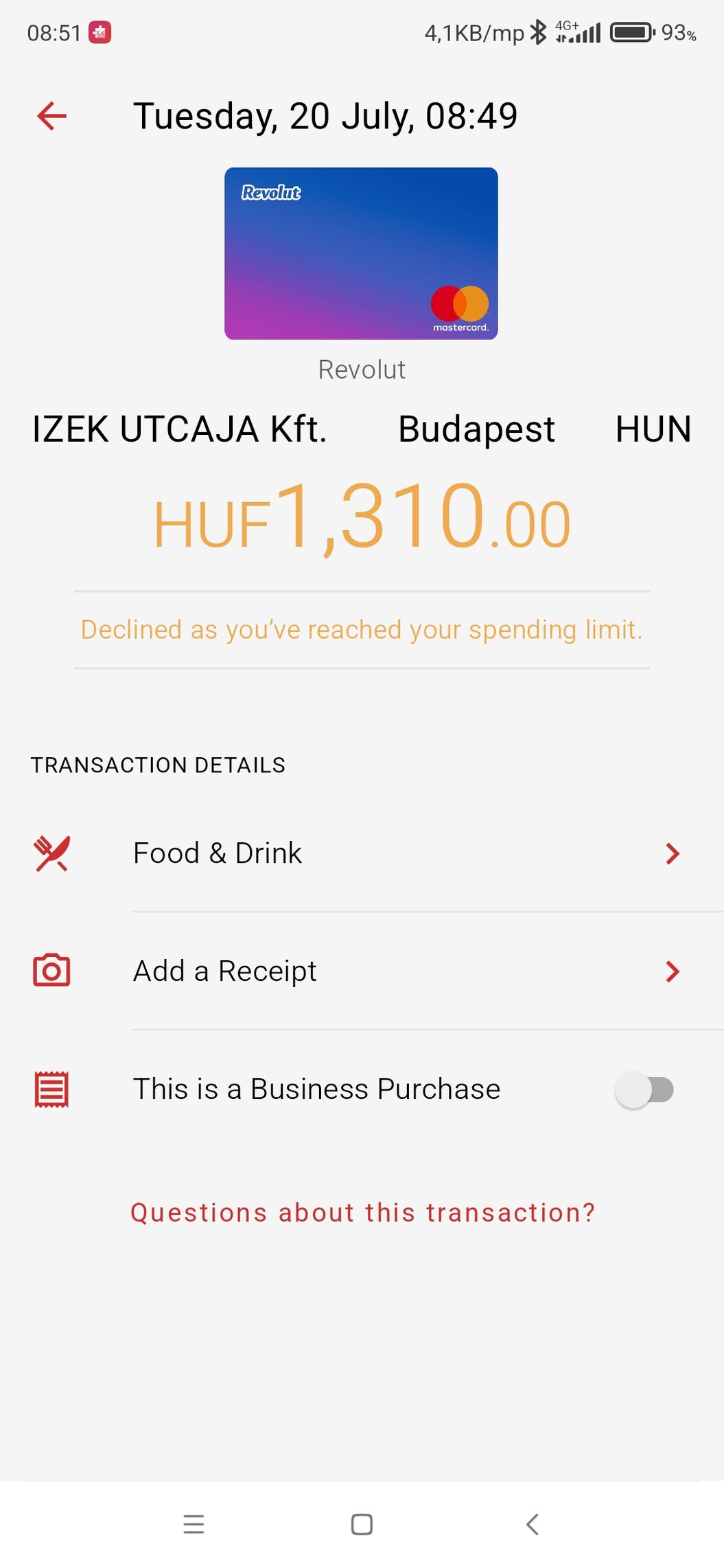Open Questions about this transaction link
This screenshot has width=724, height=1568.
362,1213
